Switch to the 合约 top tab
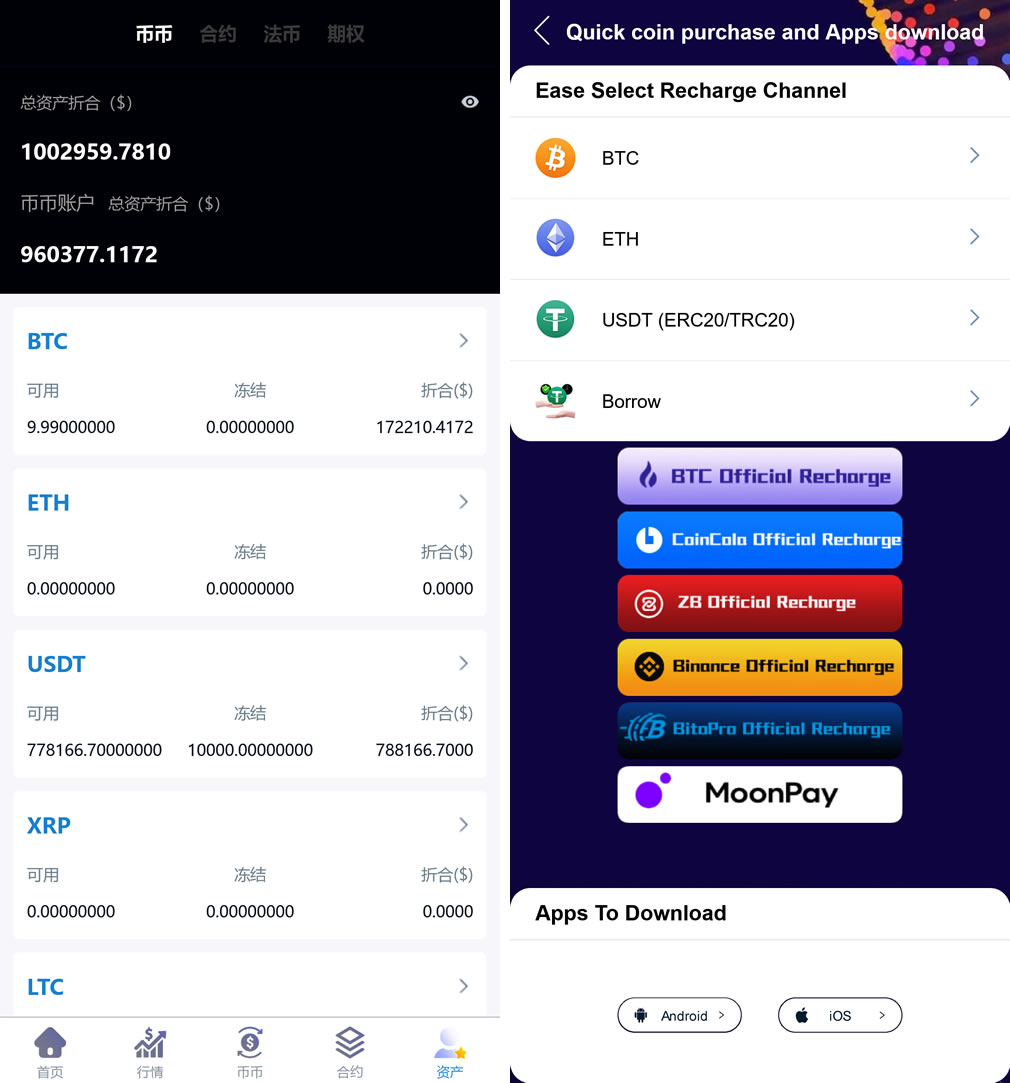This screenshot has height=1083, width=1010. pos(217,34)
